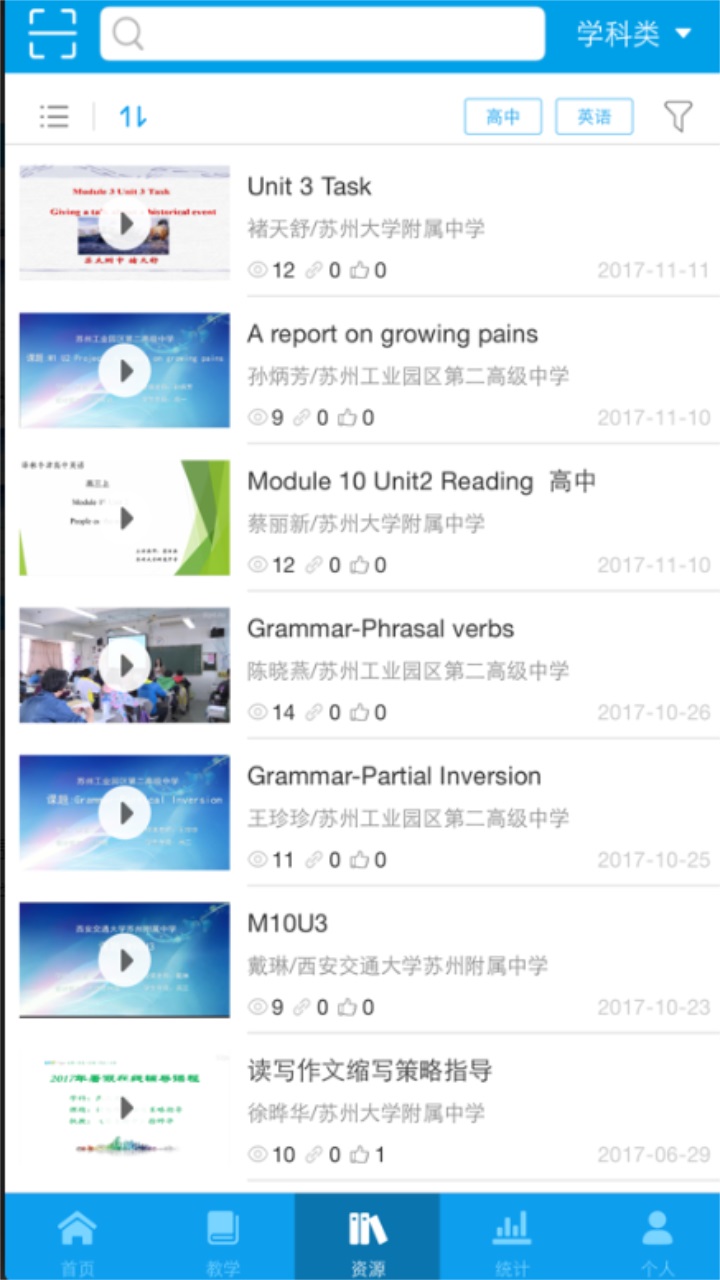Open A report on growing pains video
The image size is (720, 1280).
pos(124,370)
